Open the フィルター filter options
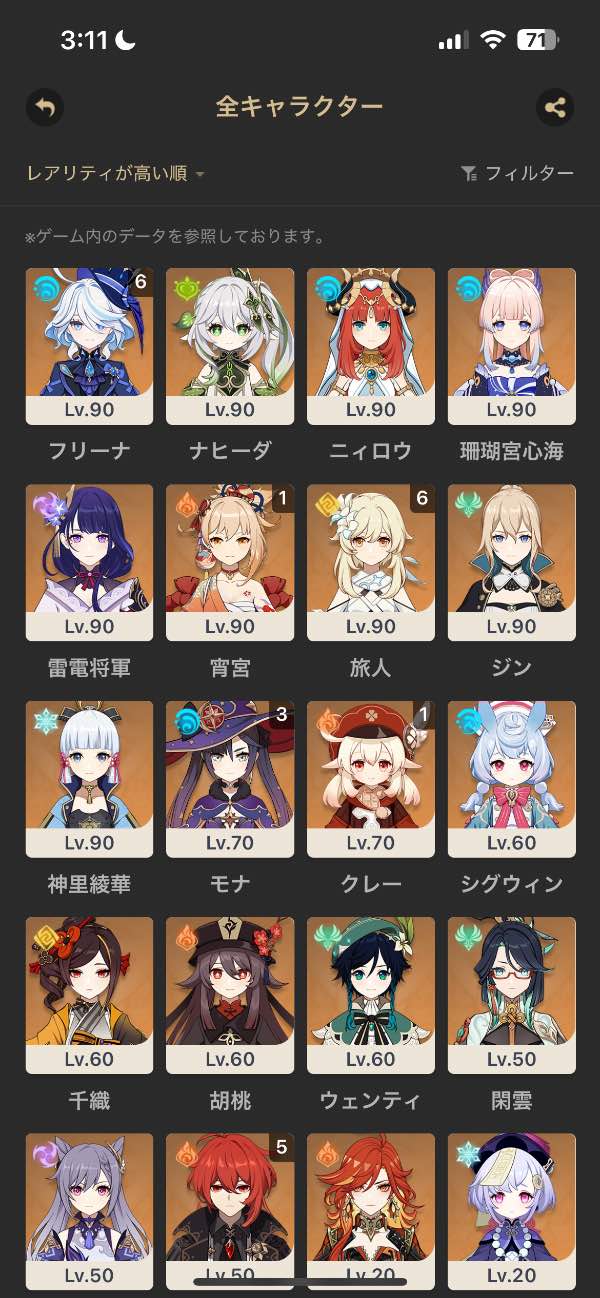 tap(517, 174)
